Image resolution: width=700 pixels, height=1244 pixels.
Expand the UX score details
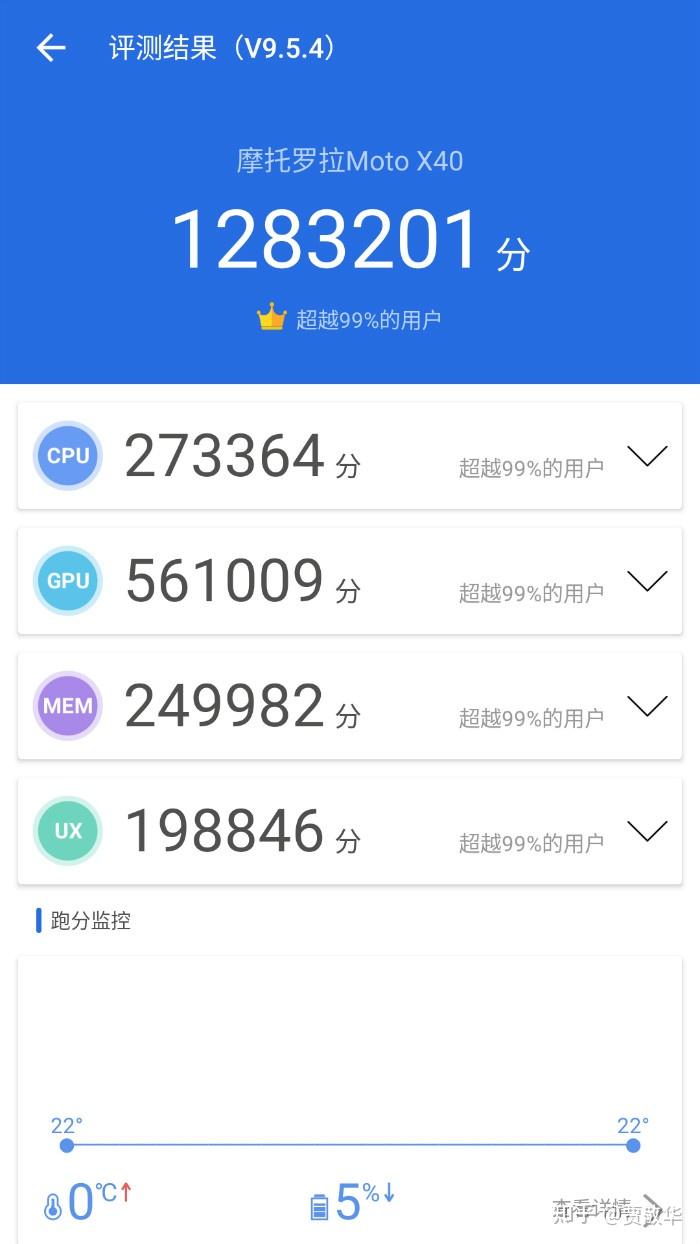(x=646, y=831)
